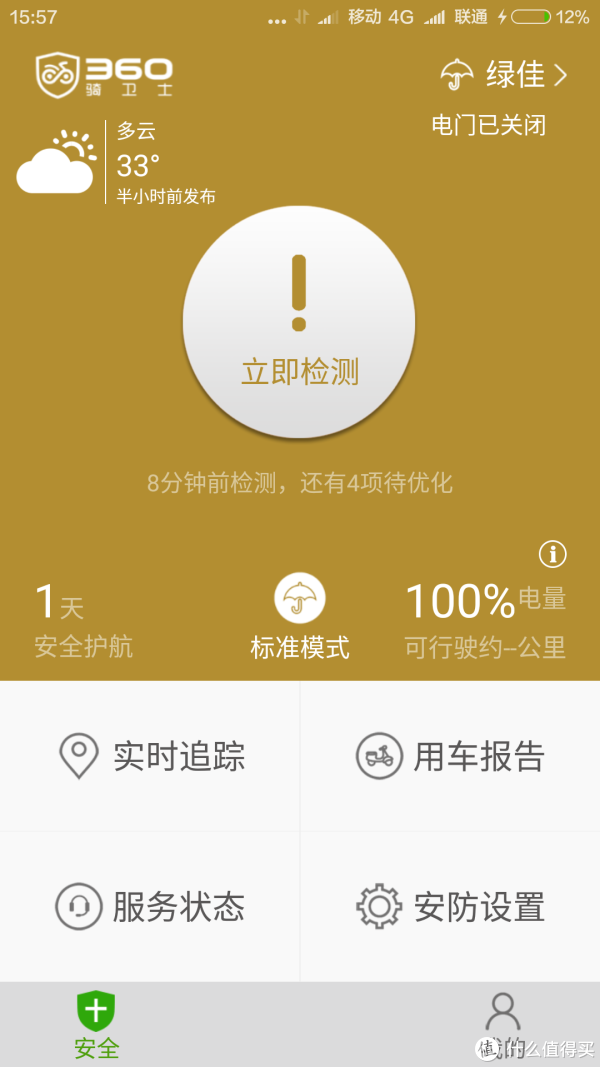Check 服务状态 service status

click(x=150, y=906)
